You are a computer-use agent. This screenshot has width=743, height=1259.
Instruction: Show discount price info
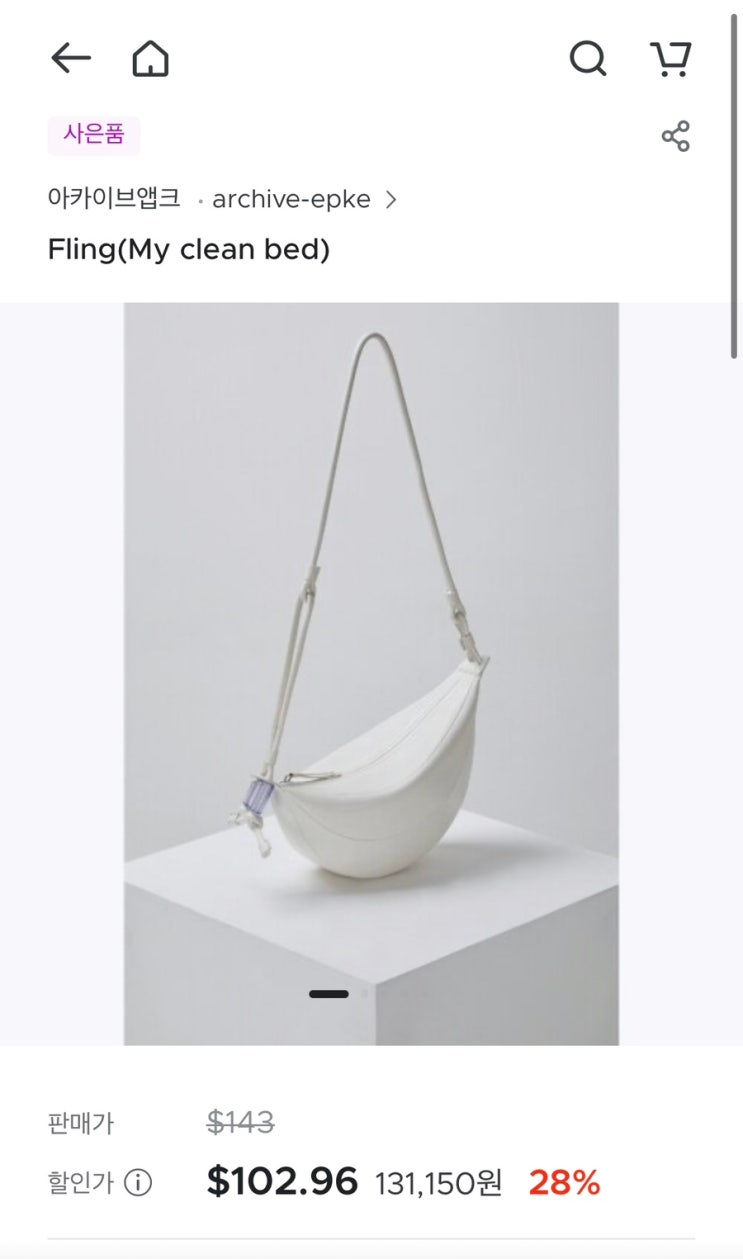click(137, 1183)
